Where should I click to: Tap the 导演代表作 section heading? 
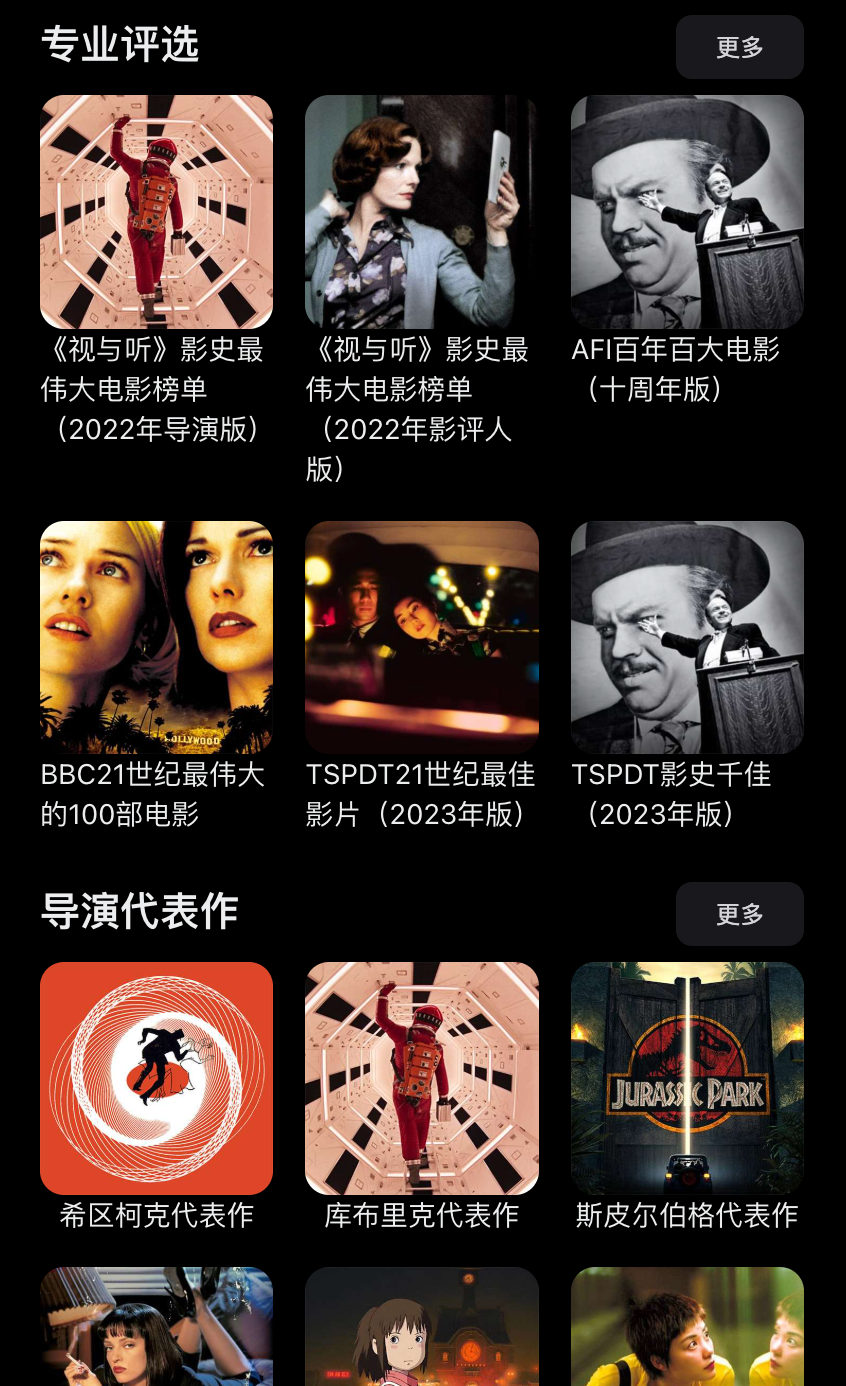coord(139,911)
